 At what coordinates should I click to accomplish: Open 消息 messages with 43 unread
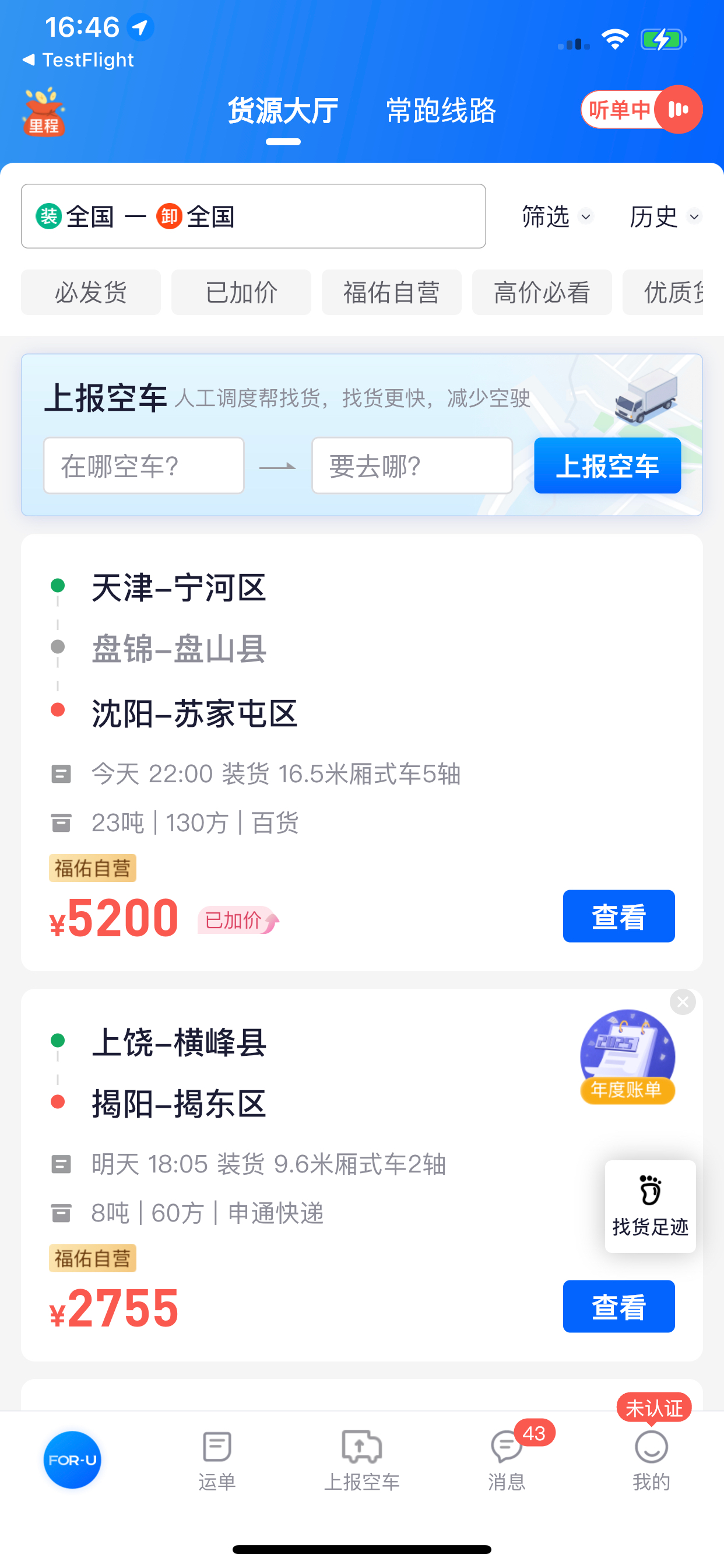point(505,1461)
